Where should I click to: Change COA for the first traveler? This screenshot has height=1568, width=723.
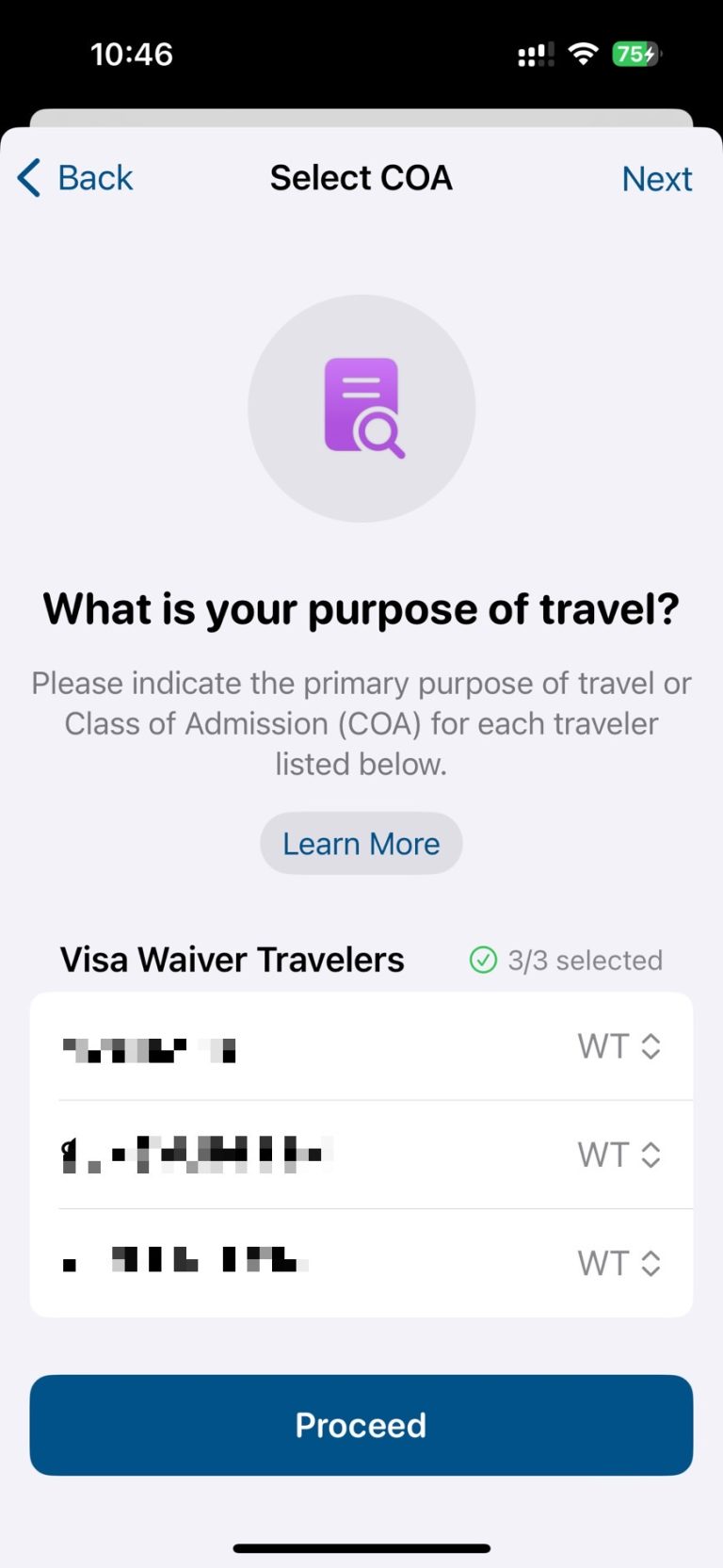(619, 1046)
